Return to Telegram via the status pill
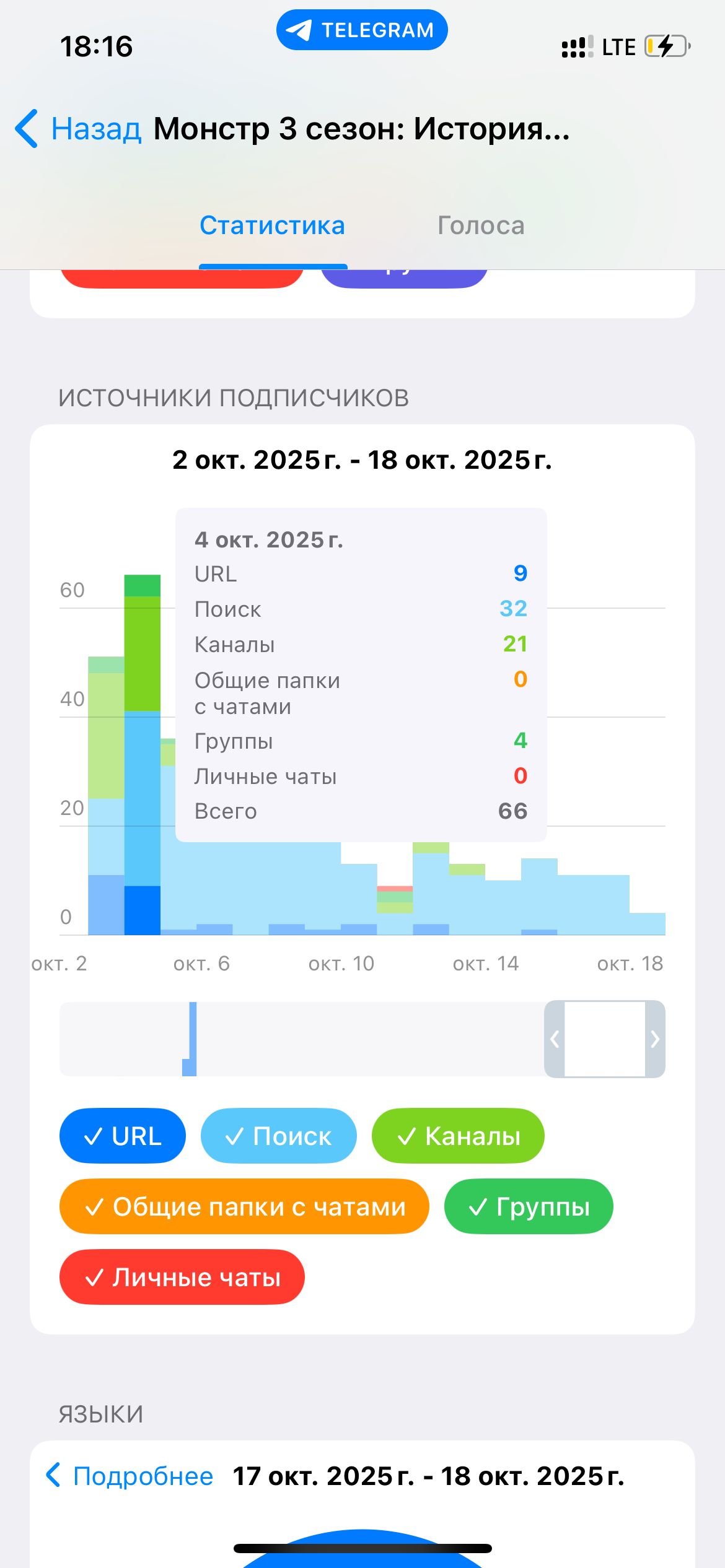This screenshot has height=1568, width=725. (x=362, y=30)
